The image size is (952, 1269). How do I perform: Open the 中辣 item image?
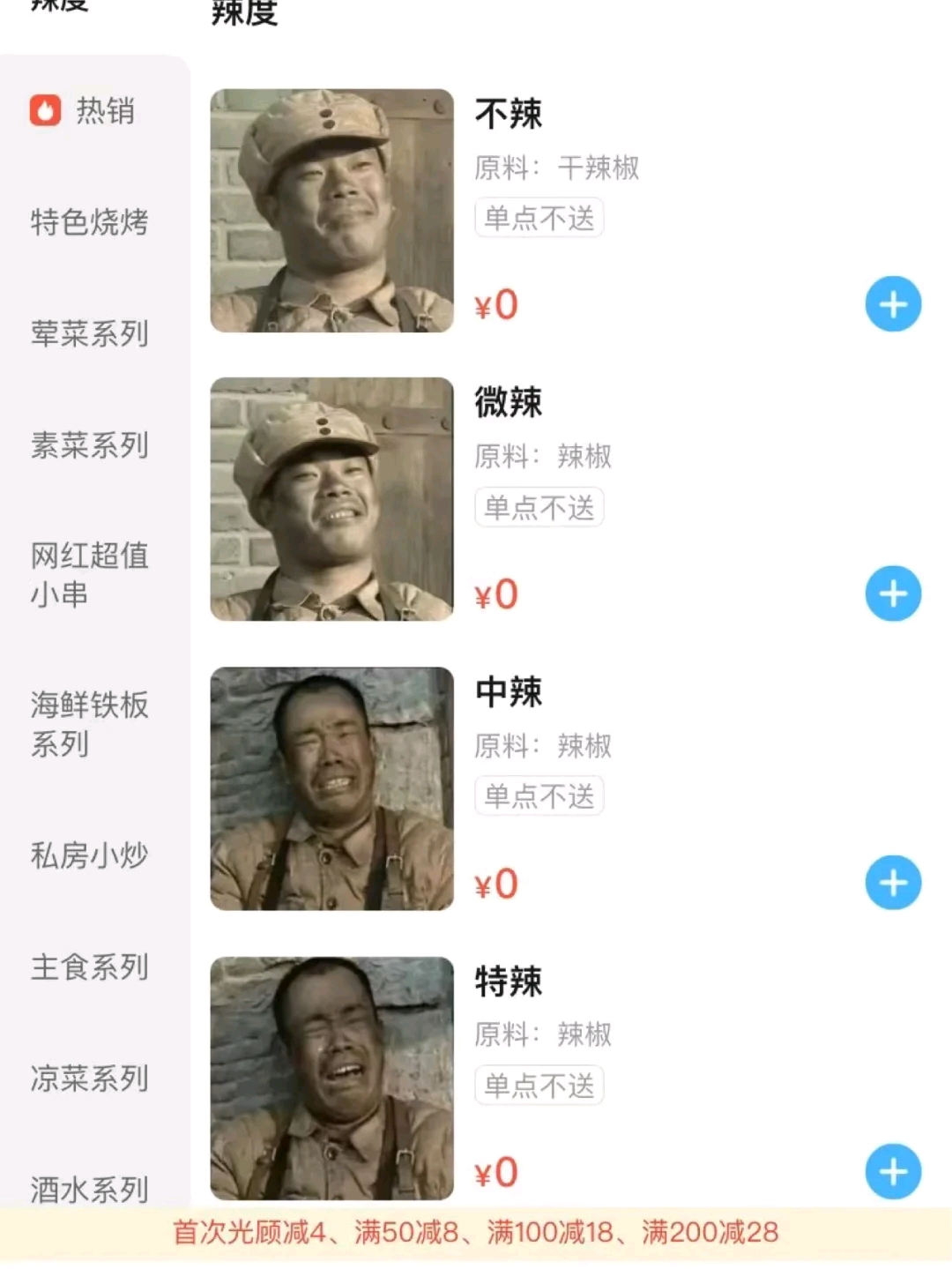pos(331,788)
